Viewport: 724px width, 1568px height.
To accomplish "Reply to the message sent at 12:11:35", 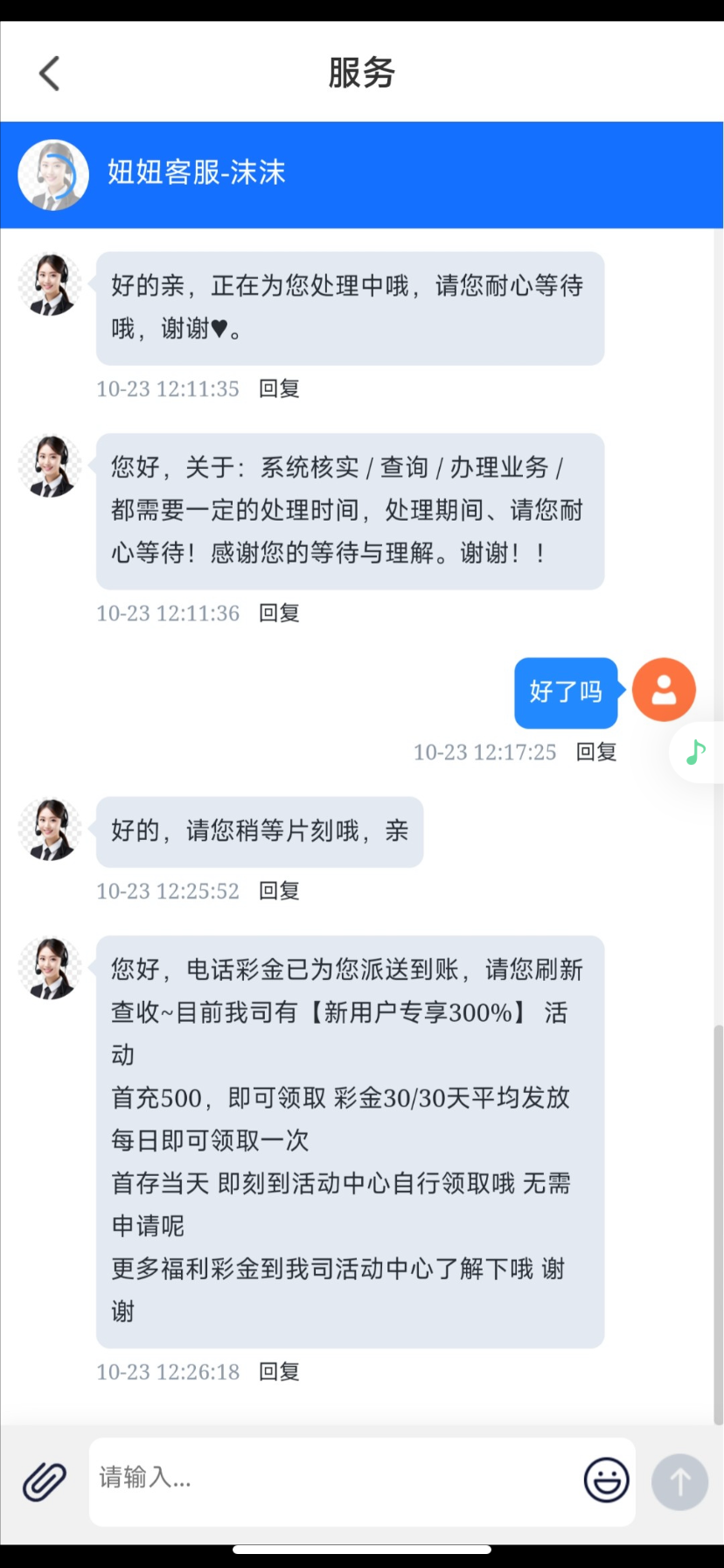I will tap(279, 388).
